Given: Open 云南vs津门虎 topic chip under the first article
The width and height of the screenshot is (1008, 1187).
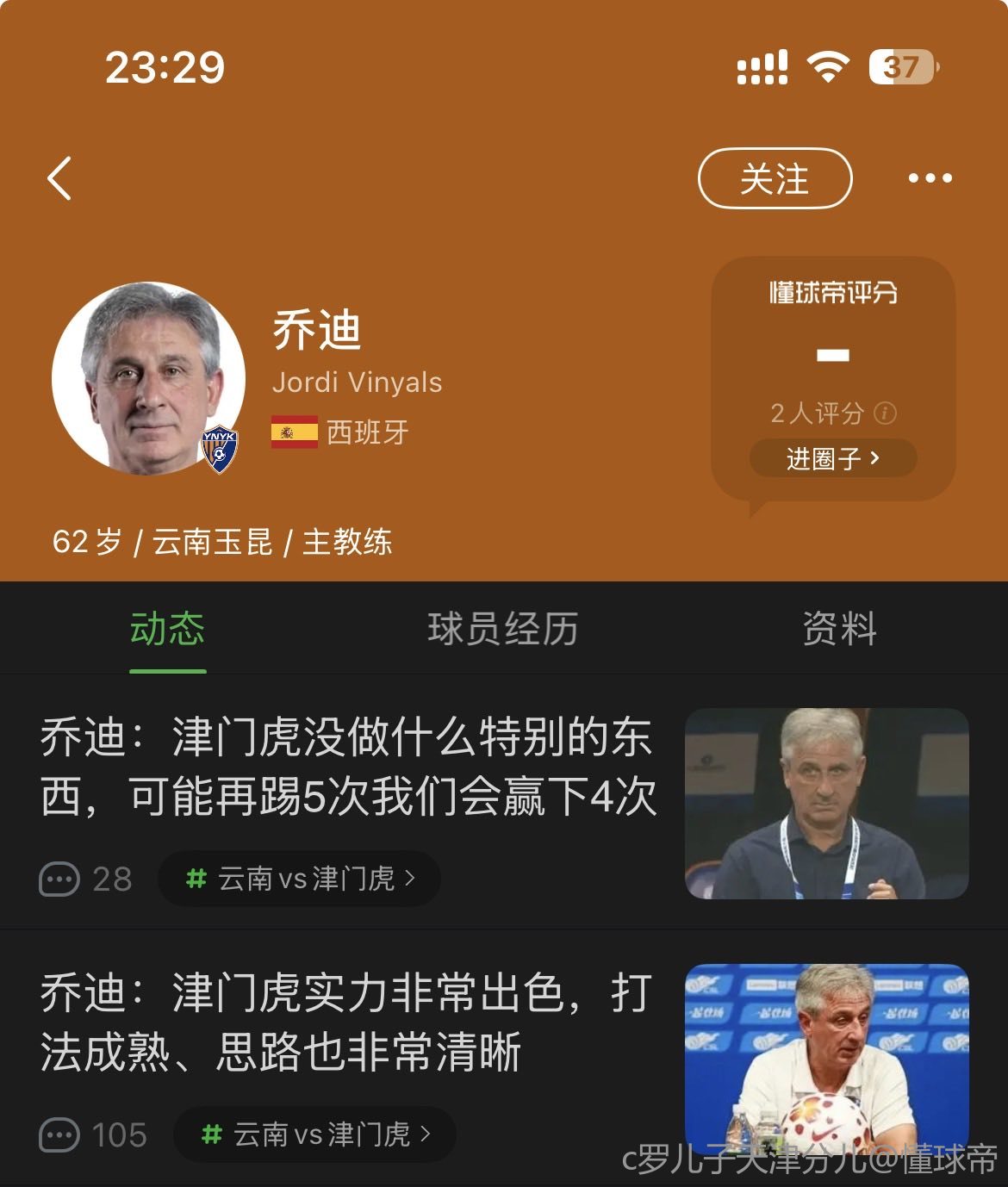Looking at the screenshot, I should coord(299,879).
